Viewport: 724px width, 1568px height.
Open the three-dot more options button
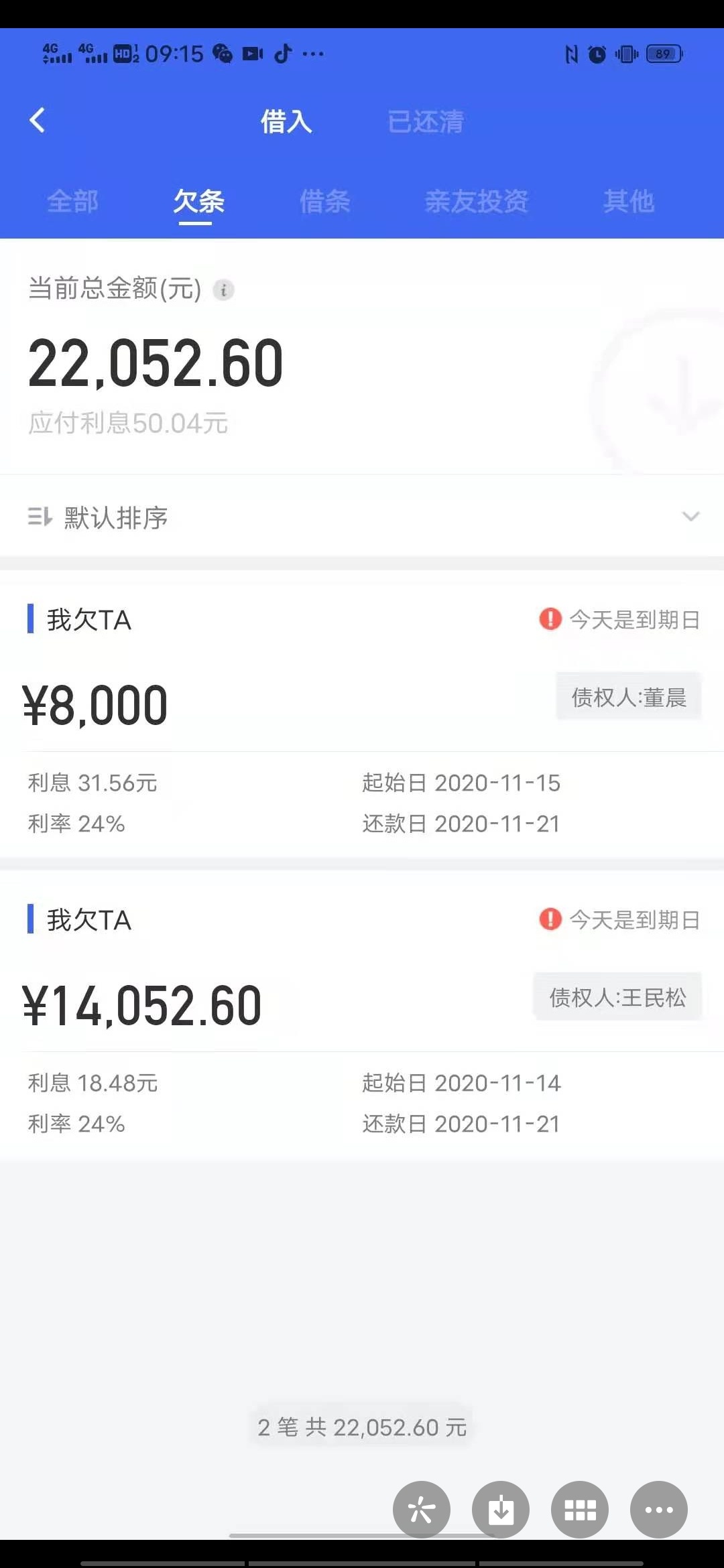(659, 1509)
